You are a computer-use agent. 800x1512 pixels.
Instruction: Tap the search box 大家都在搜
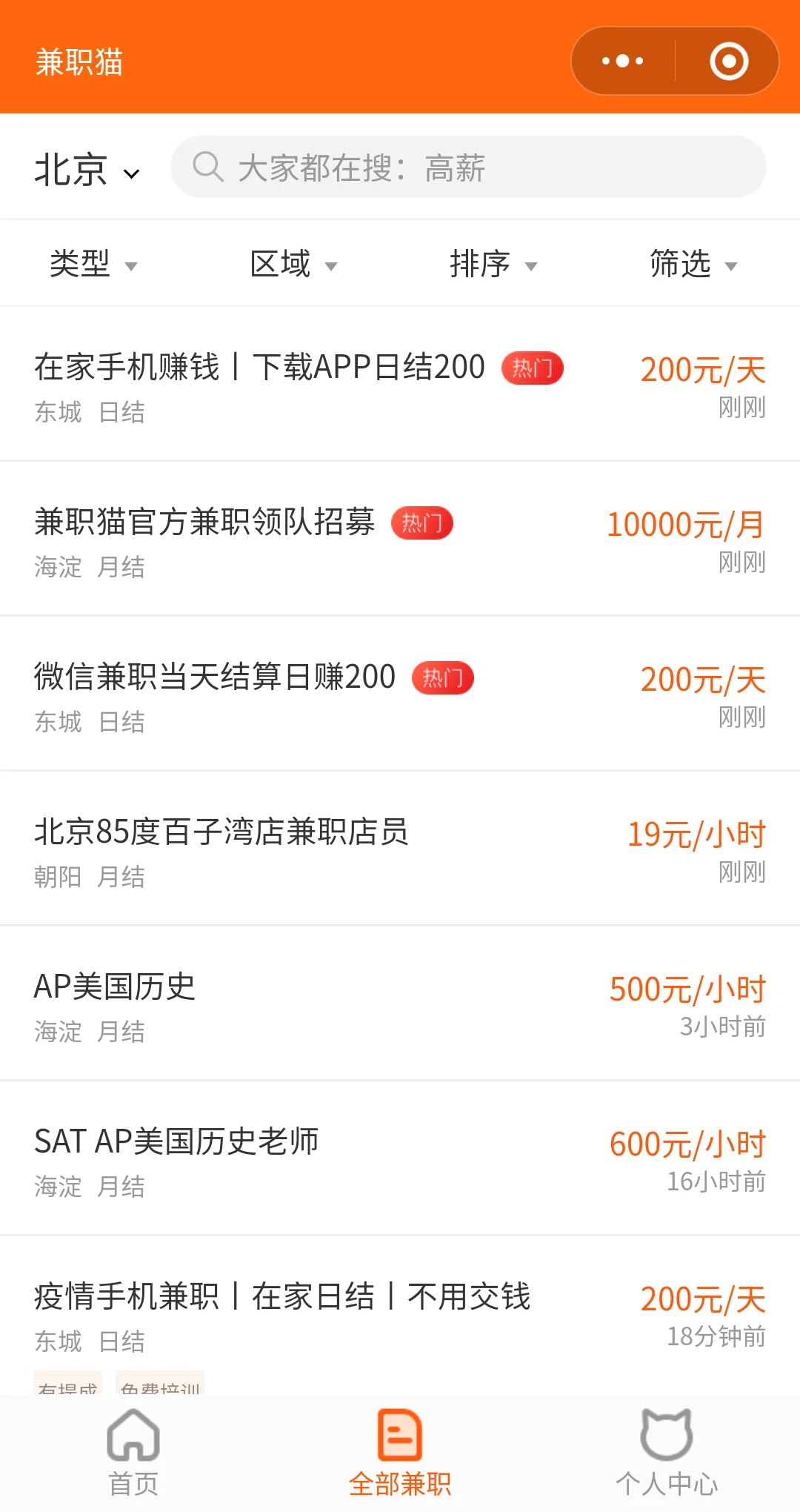468,168
